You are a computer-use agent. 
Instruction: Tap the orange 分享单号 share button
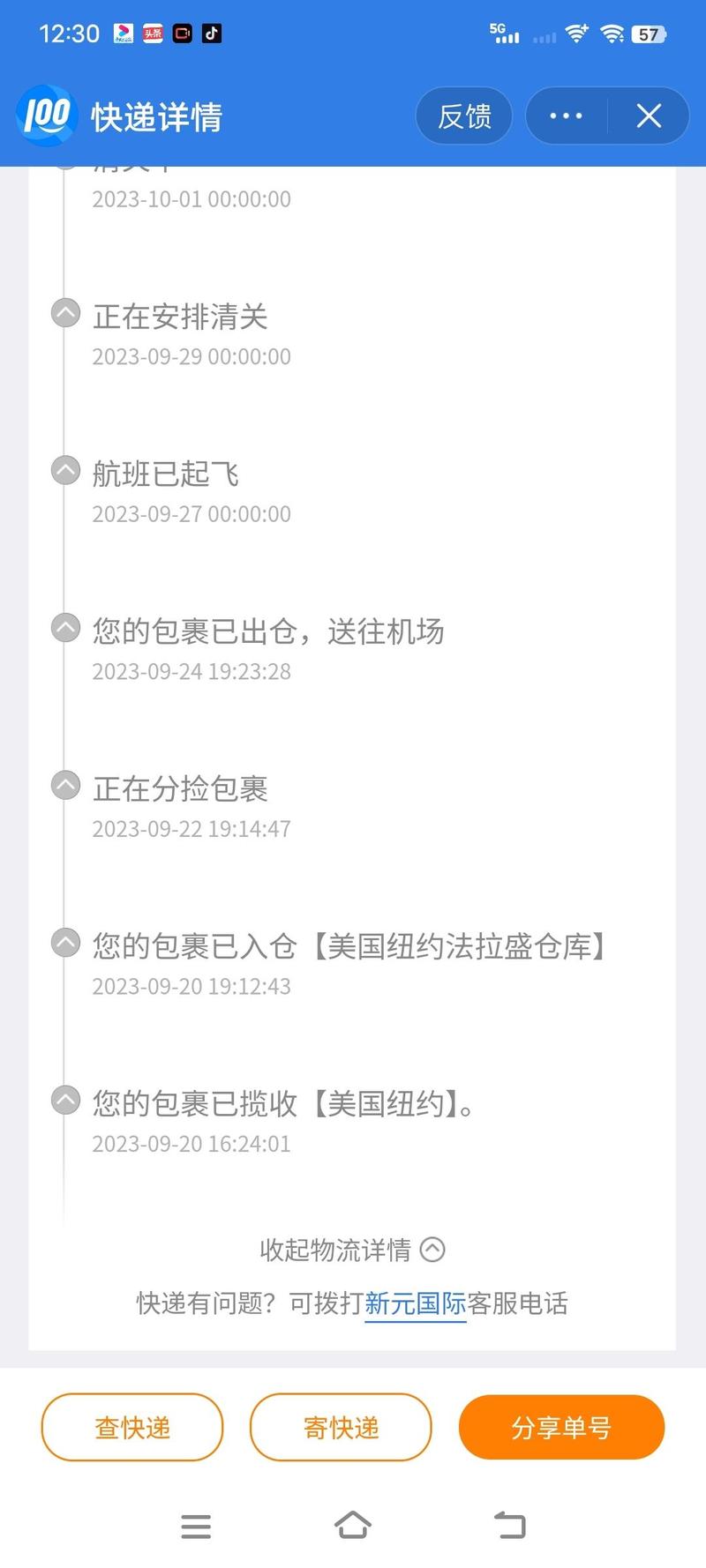pyautogui.click(x=561, y=1426)
